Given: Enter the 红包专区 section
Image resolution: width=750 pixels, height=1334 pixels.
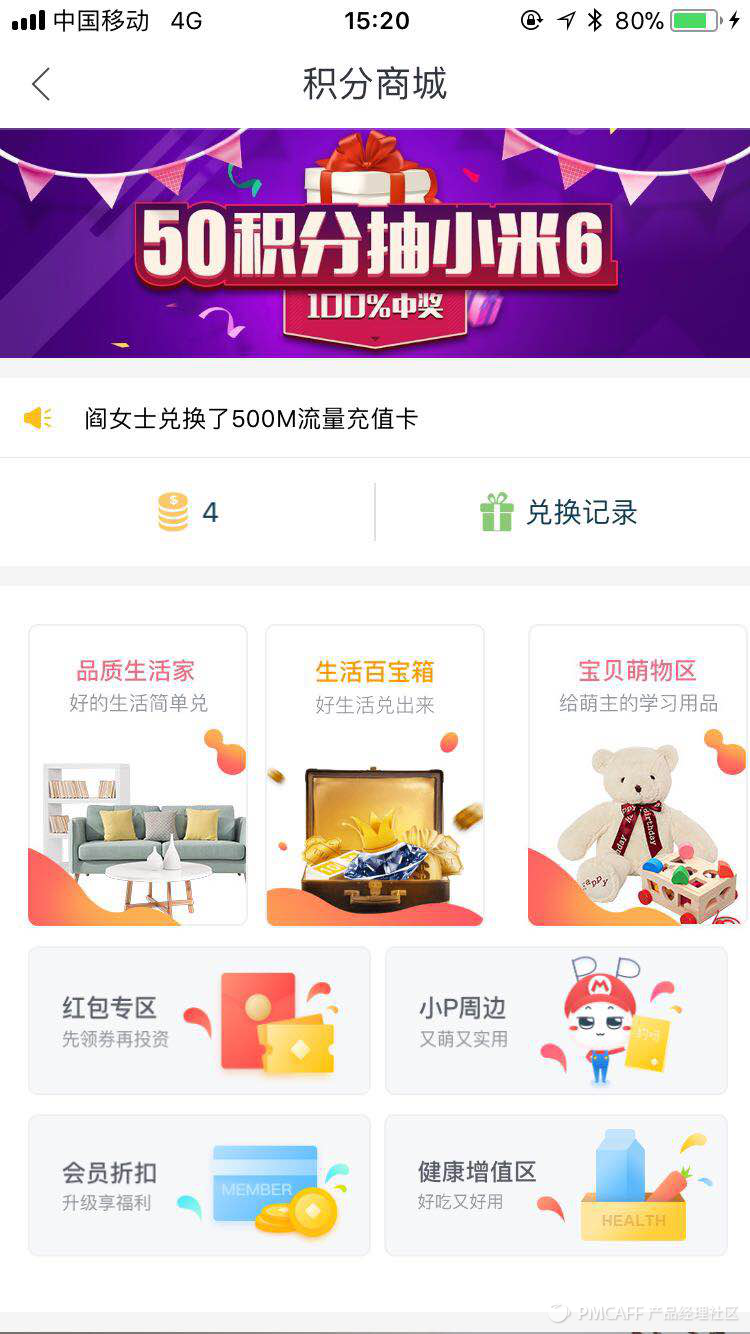Looking at the screenshot, I should (199, 1021).
